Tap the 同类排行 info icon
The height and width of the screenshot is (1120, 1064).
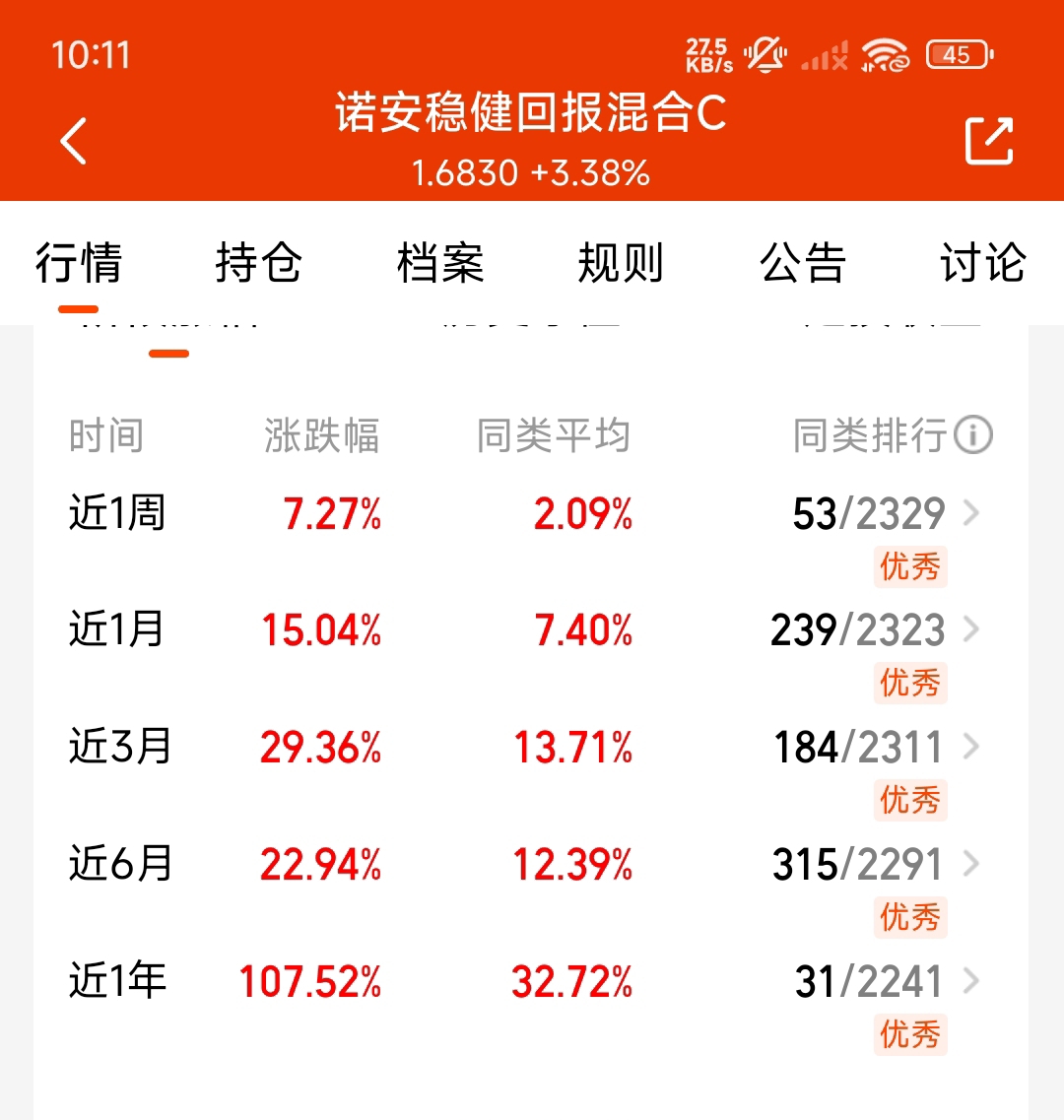[x=973, y=435]
